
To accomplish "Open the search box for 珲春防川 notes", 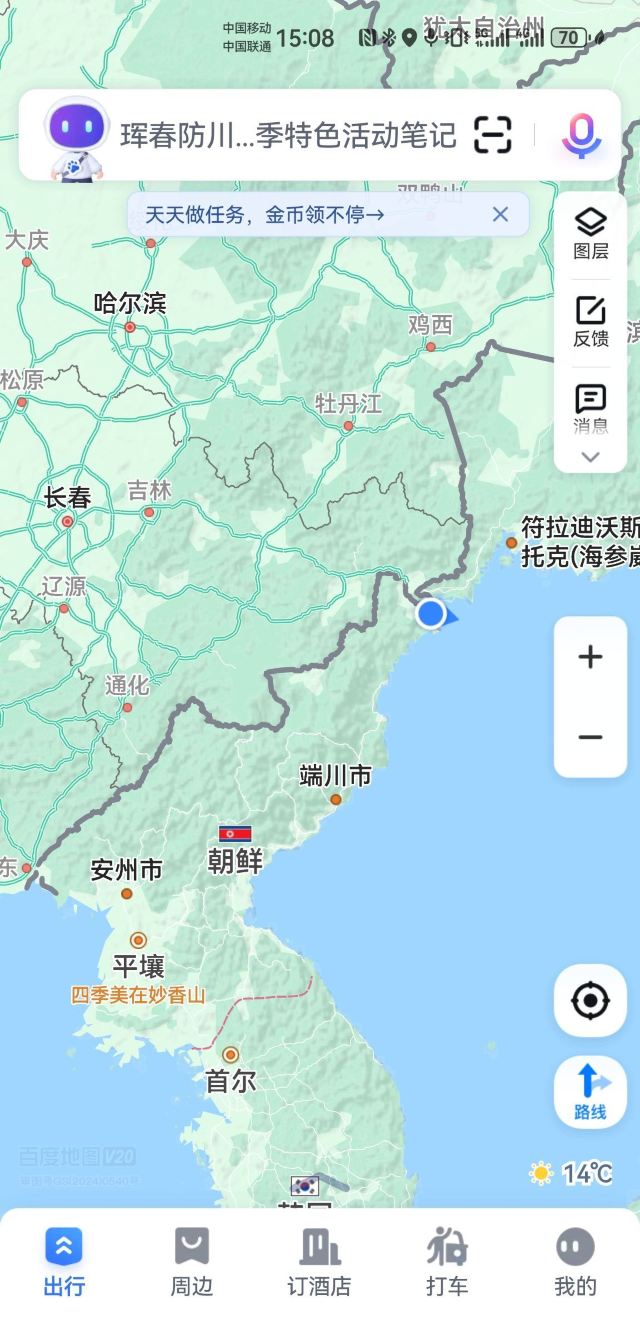I will pos(288,135).
